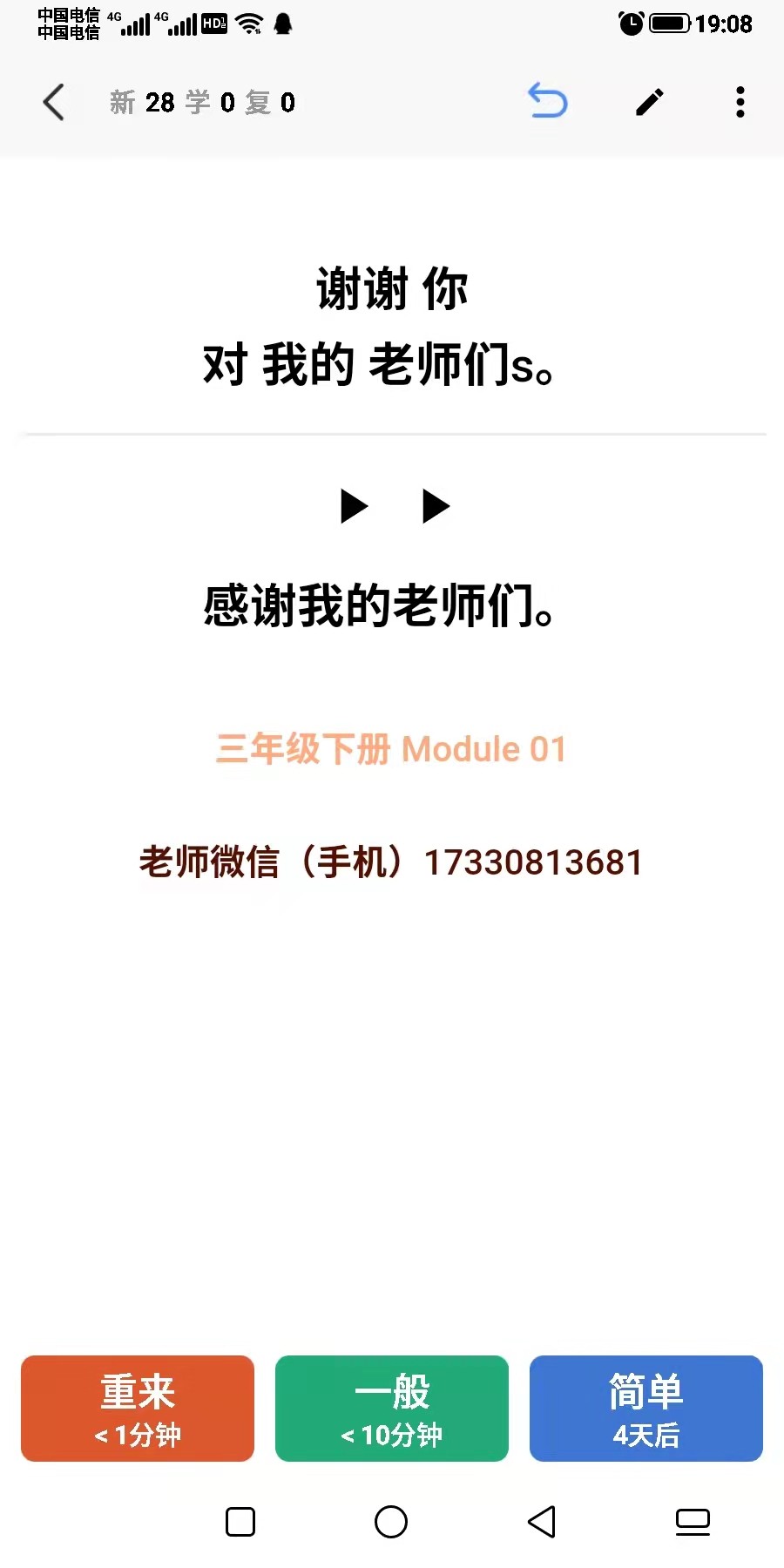
Task: Undo the last card answer
Action: coord(548,101)
